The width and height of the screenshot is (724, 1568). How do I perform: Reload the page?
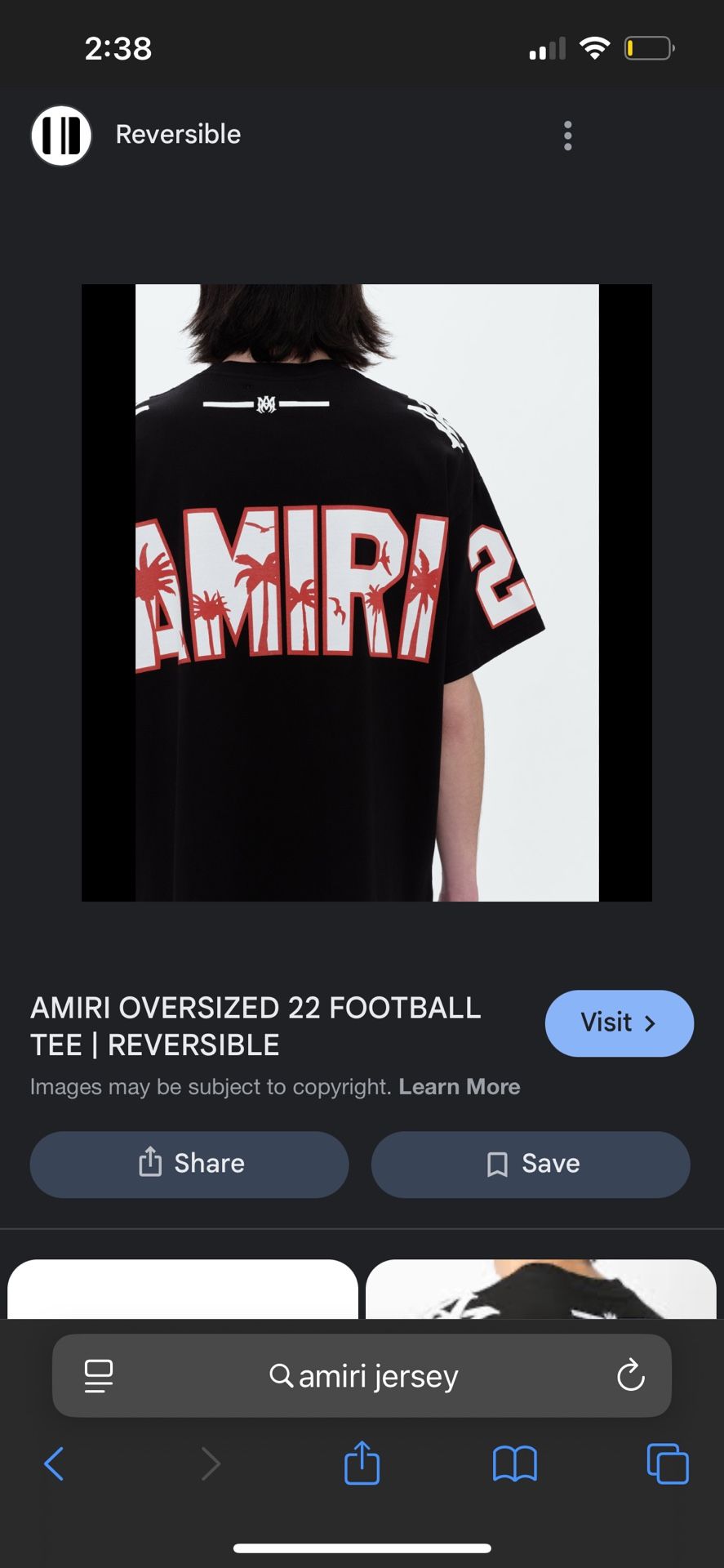630,1376
